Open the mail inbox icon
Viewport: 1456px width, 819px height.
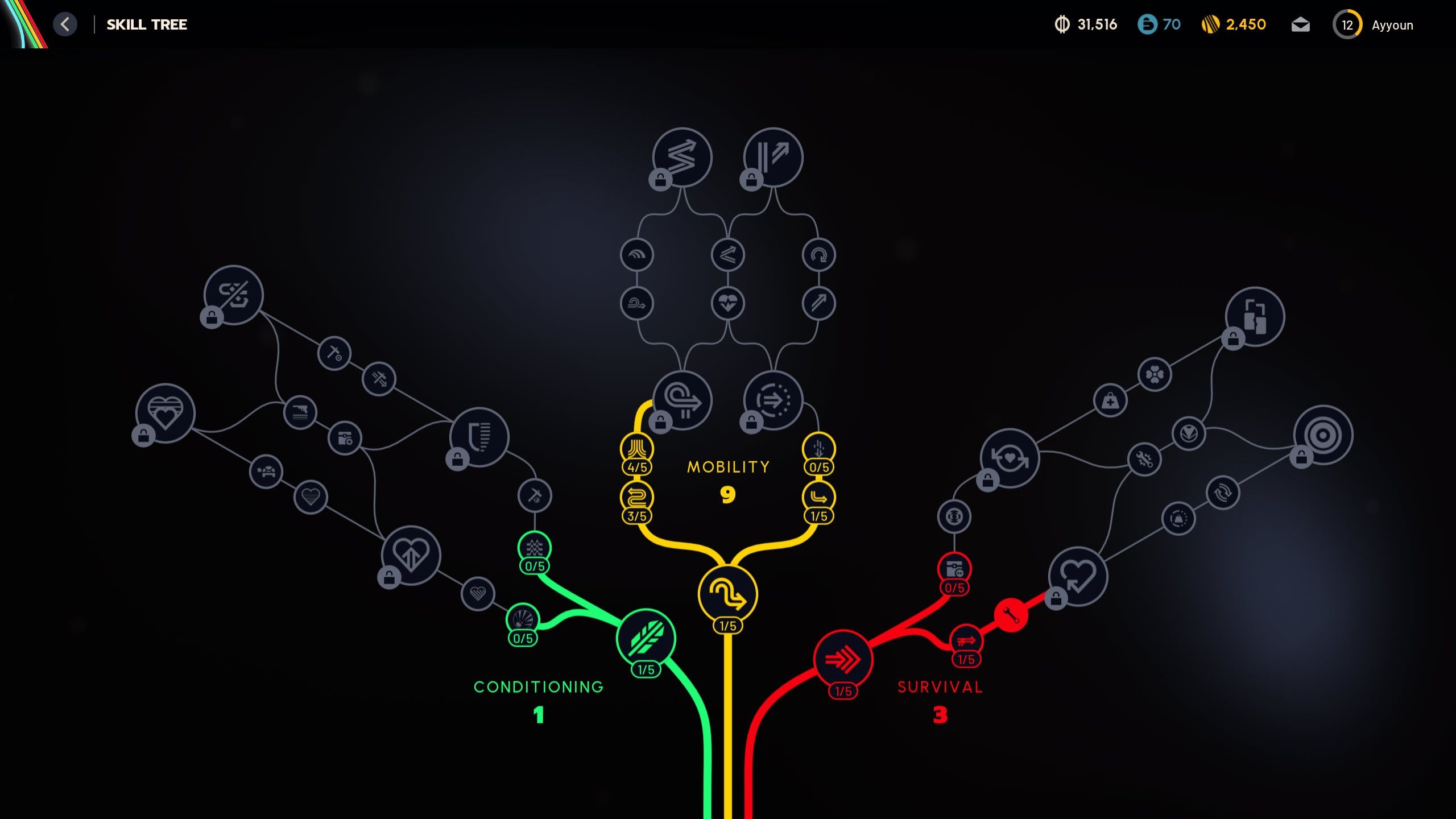click(1300, 25)
